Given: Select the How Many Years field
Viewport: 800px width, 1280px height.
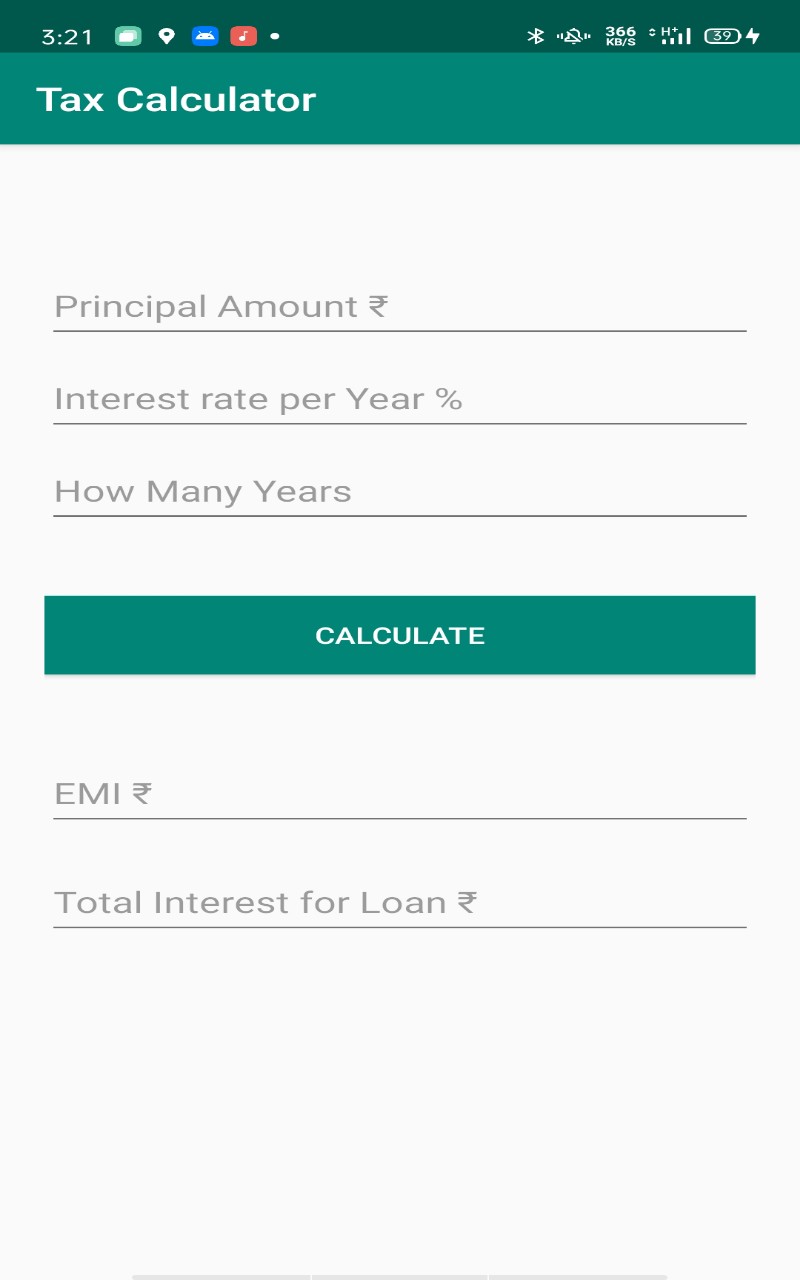Looking at the screenshot, I should 400,491.
